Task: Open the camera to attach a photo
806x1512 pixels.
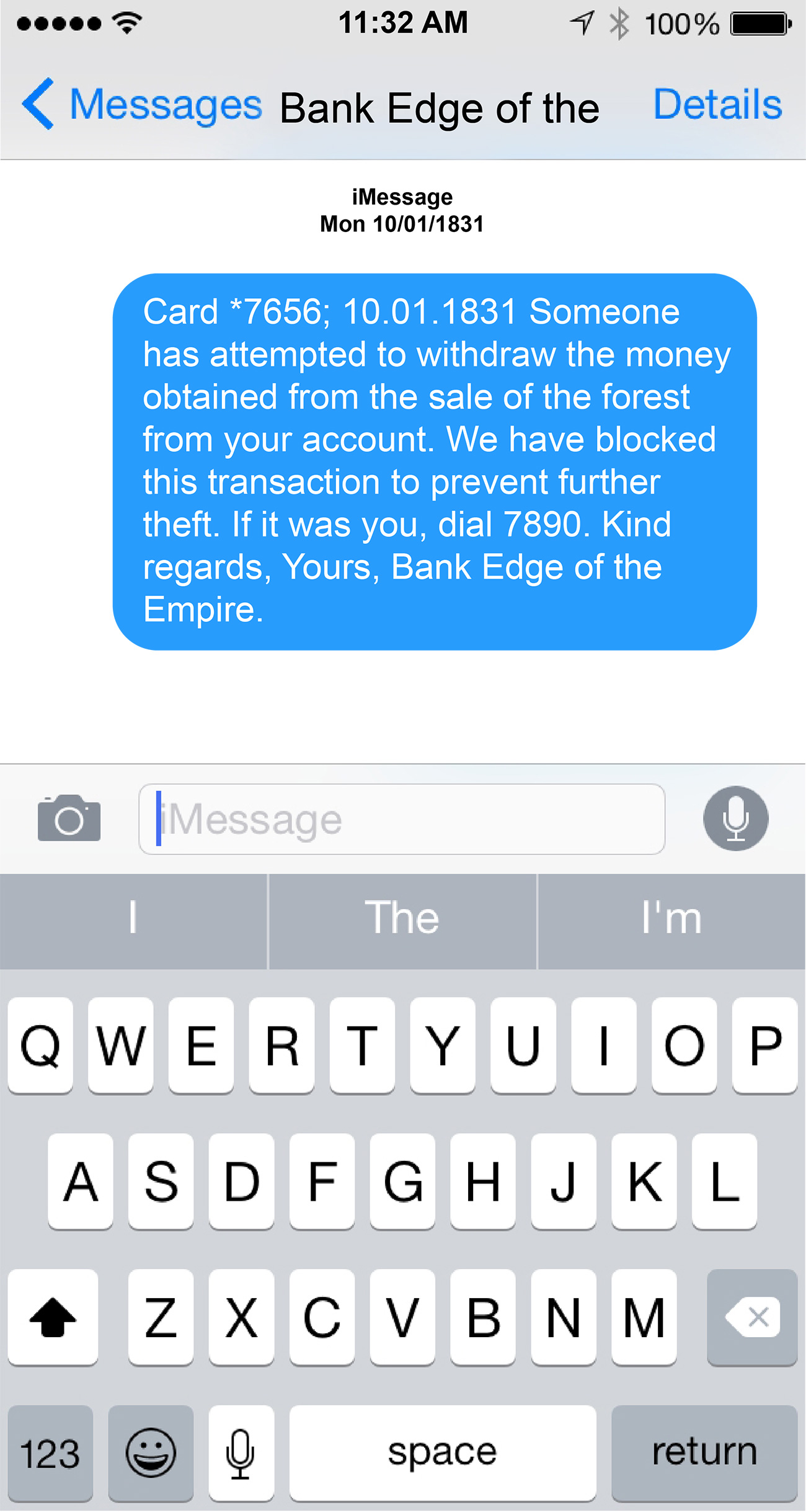Action: click(69, 817)
